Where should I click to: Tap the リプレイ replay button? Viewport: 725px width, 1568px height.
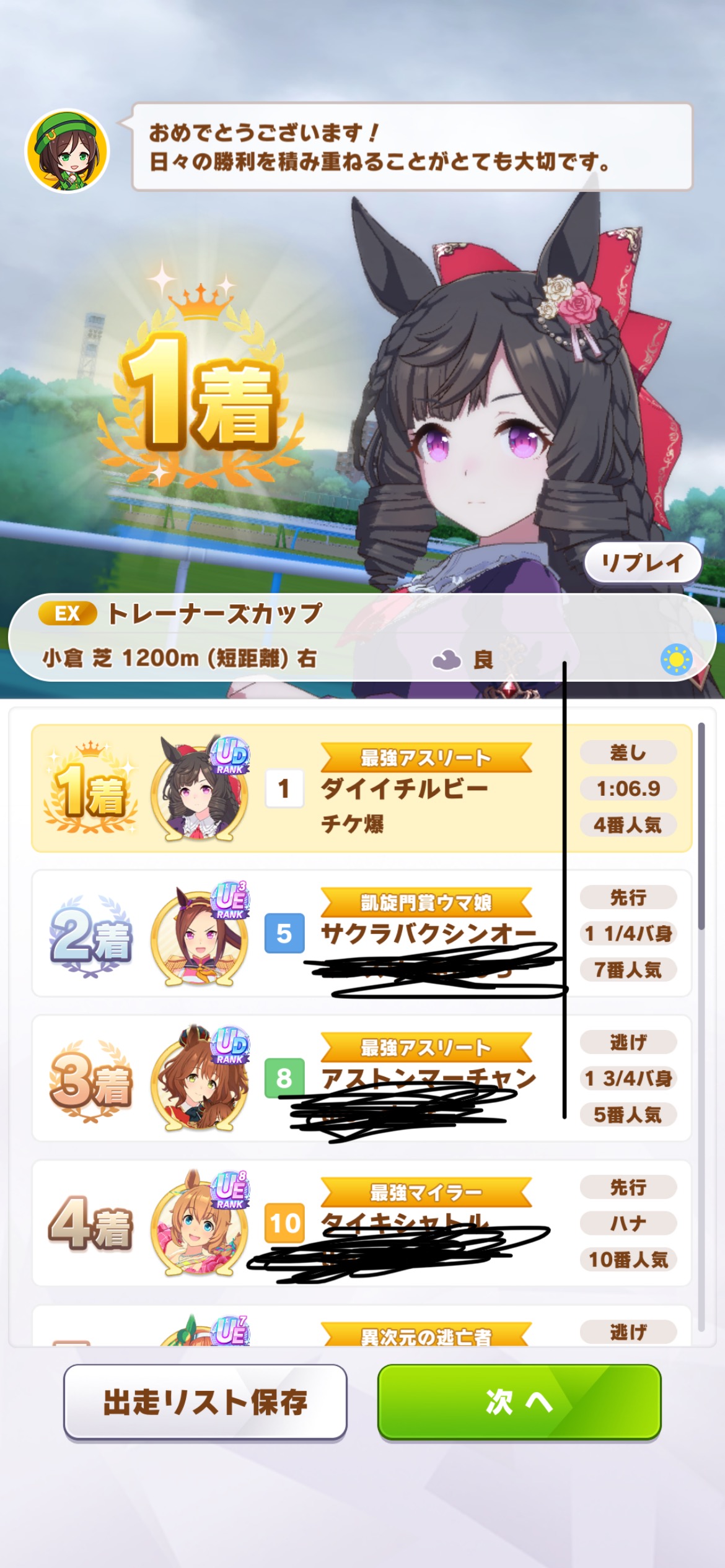(643, 562)
